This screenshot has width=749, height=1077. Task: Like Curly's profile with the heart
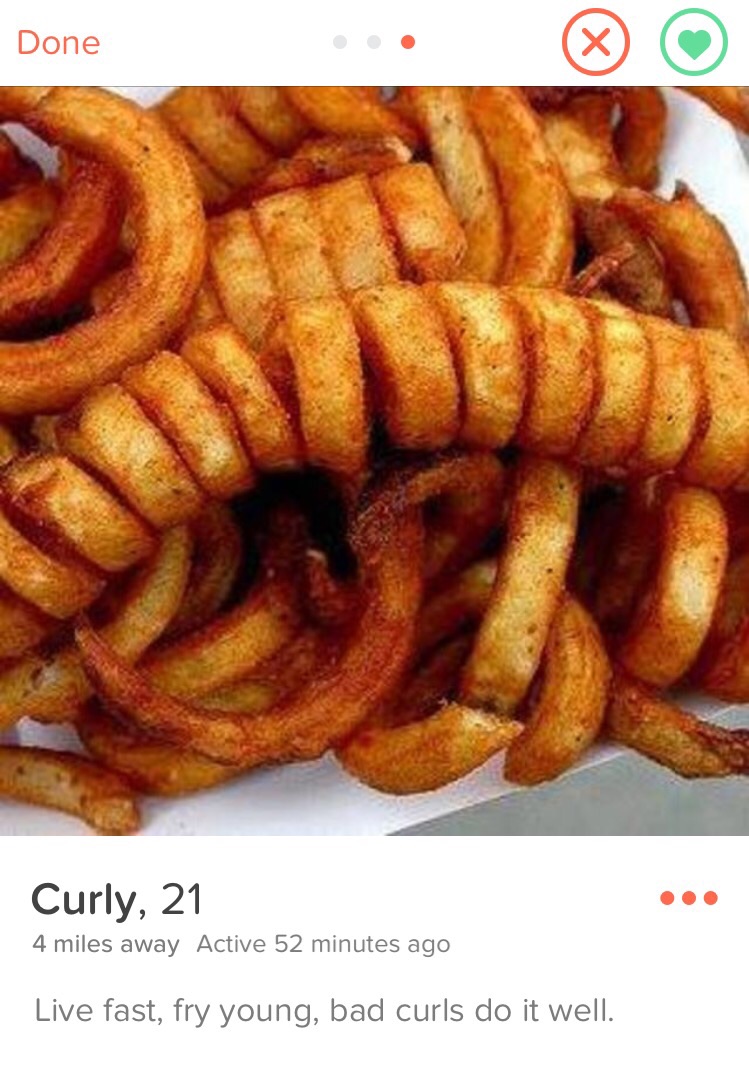tap(693, 42)
